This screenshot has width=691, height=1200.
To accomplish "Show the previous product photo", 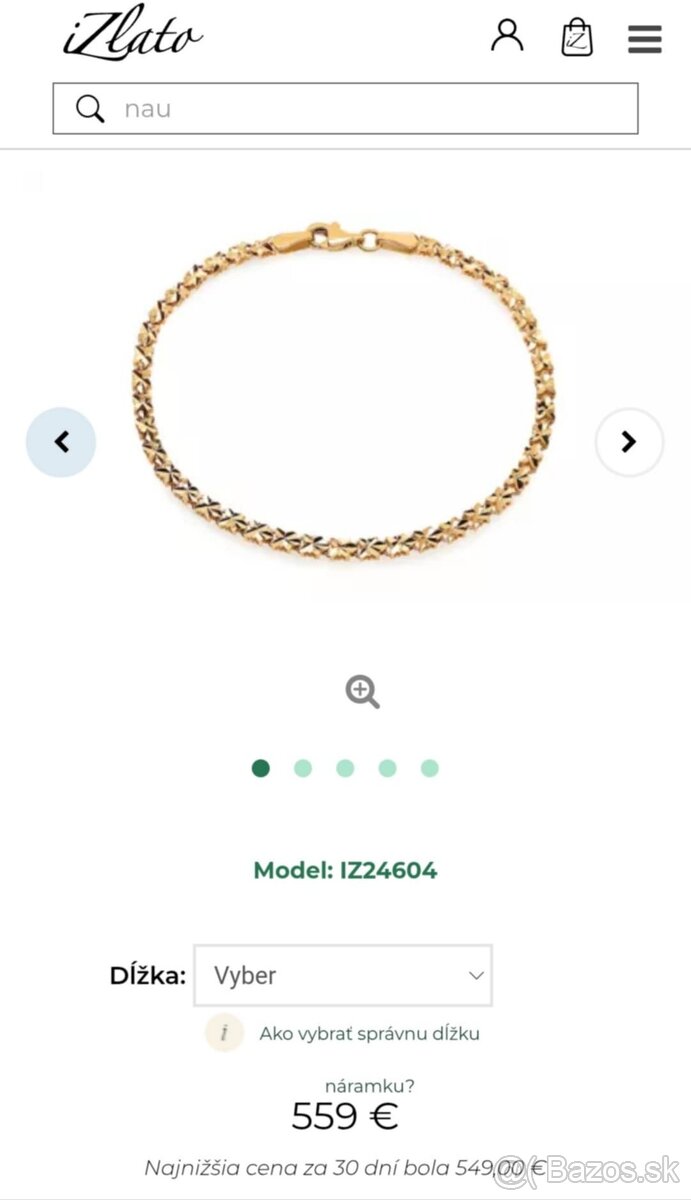I will [x=61, y=442].
